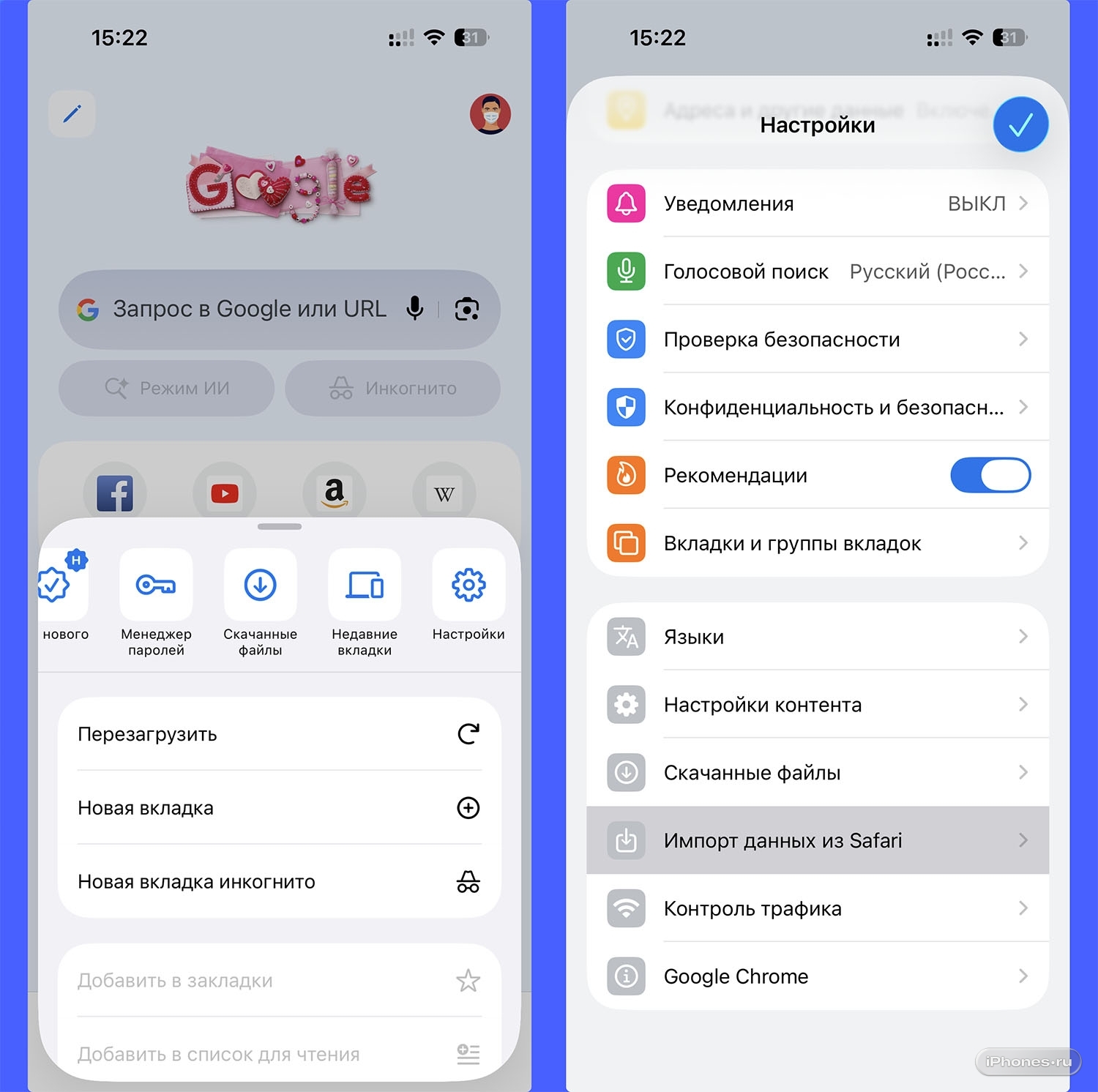1098x1092 pixels.
Task: Open the profile avatar
Action: [x=490, y=114]
